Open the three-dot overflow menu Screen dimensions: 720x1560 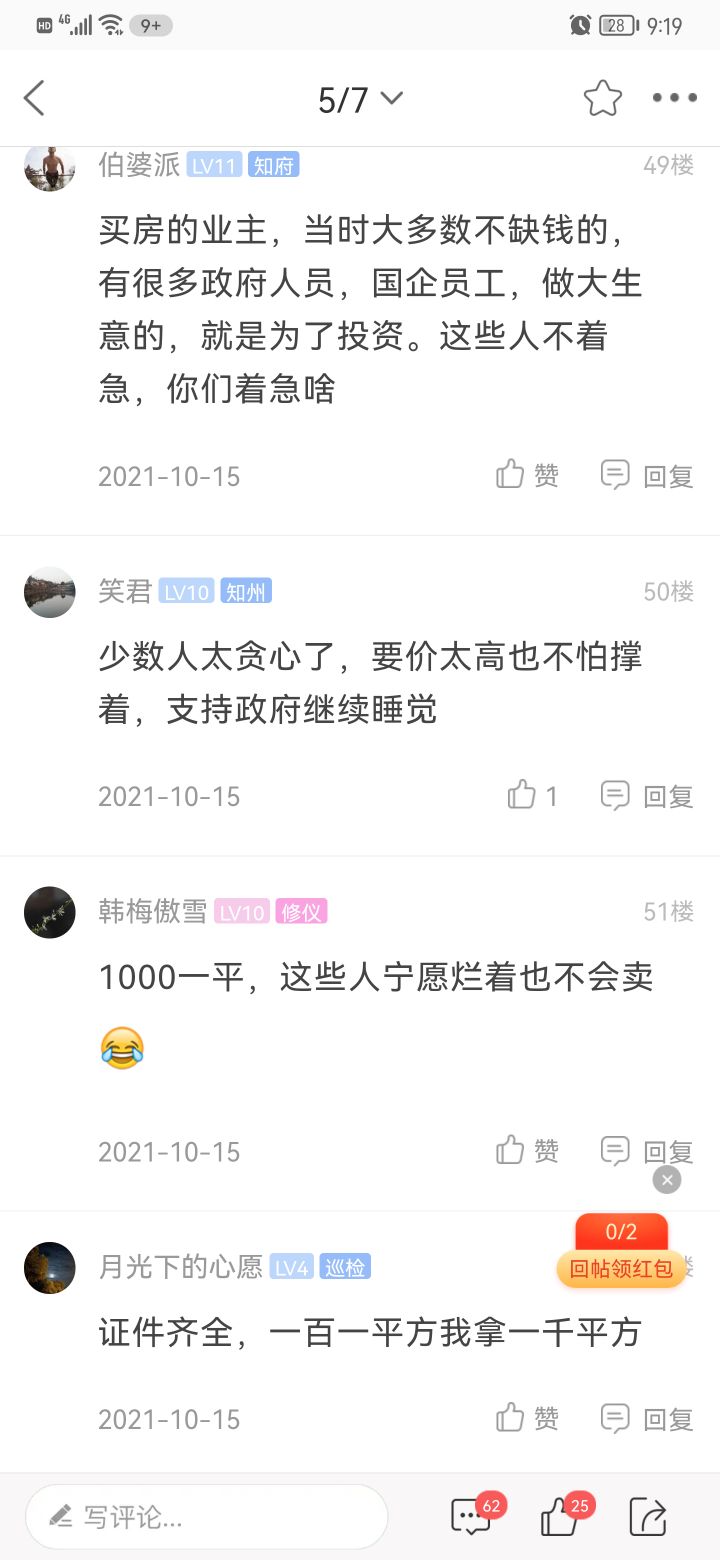tap(674, 98)
